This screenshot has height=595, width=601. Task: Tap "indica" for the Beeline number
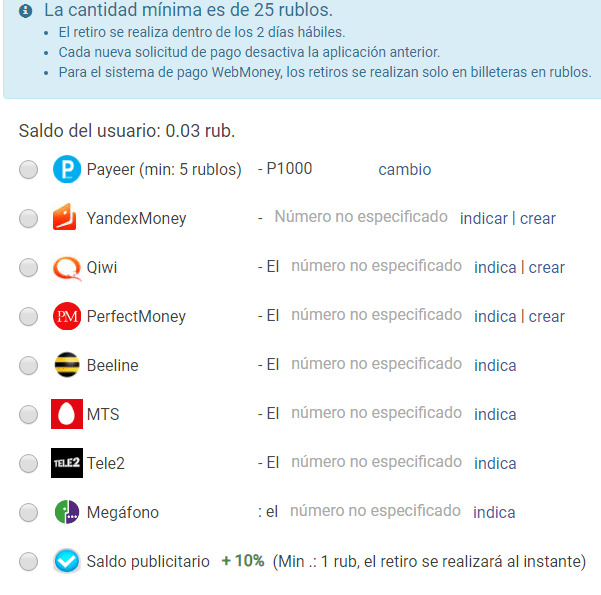495,365
